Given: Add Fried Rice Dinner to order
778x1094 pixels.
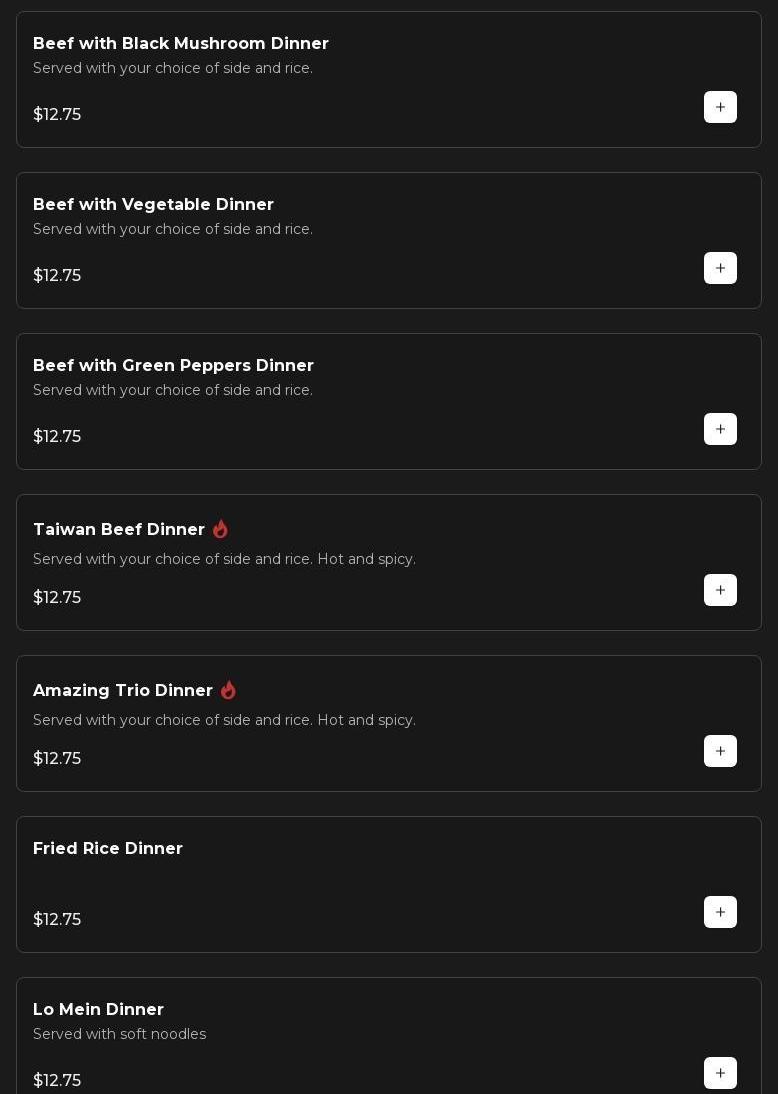Looking at the screenshot, I should click(x=720, y=912).
